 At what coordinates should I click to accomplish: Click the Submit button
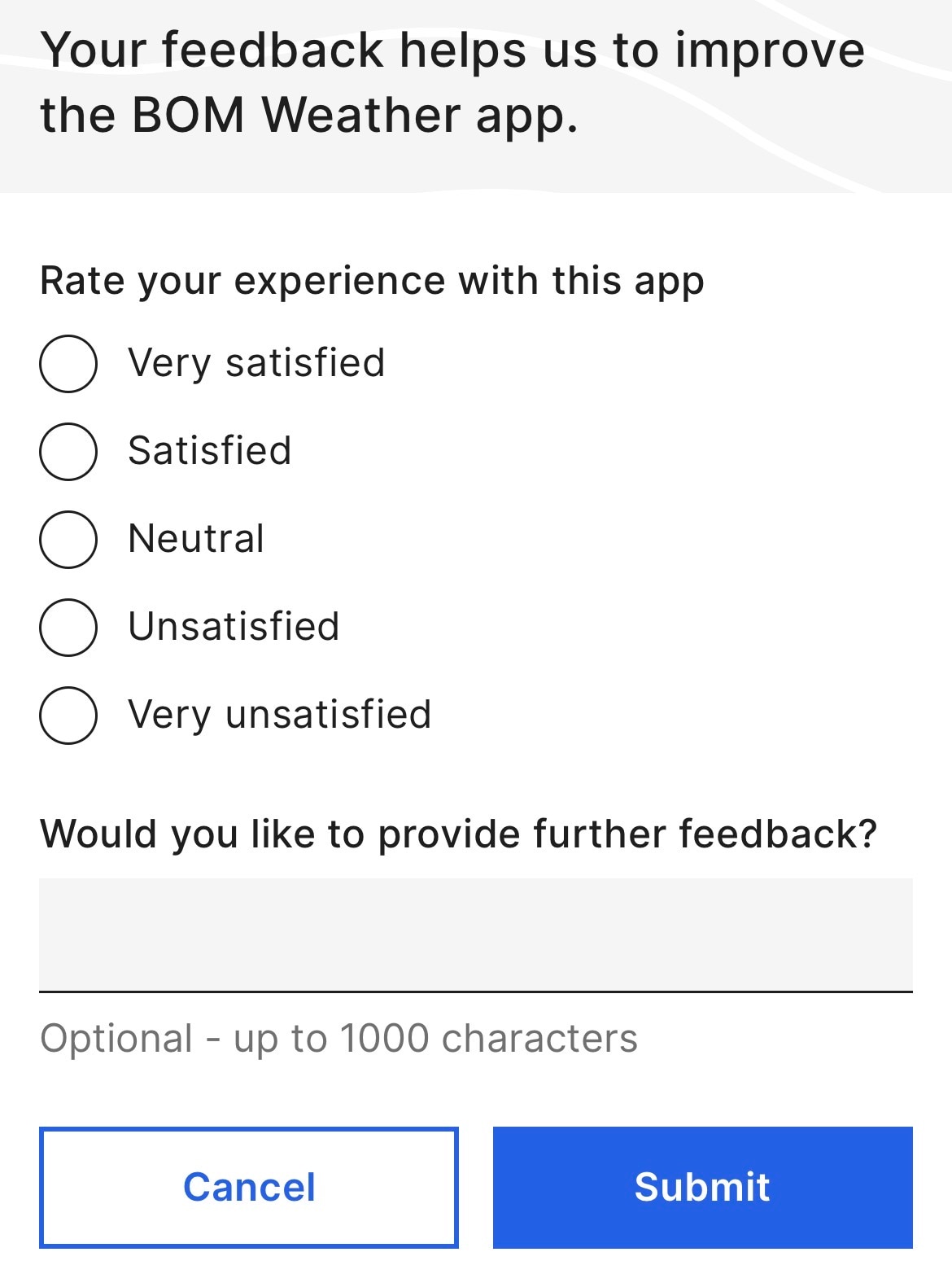point(703,1187)
